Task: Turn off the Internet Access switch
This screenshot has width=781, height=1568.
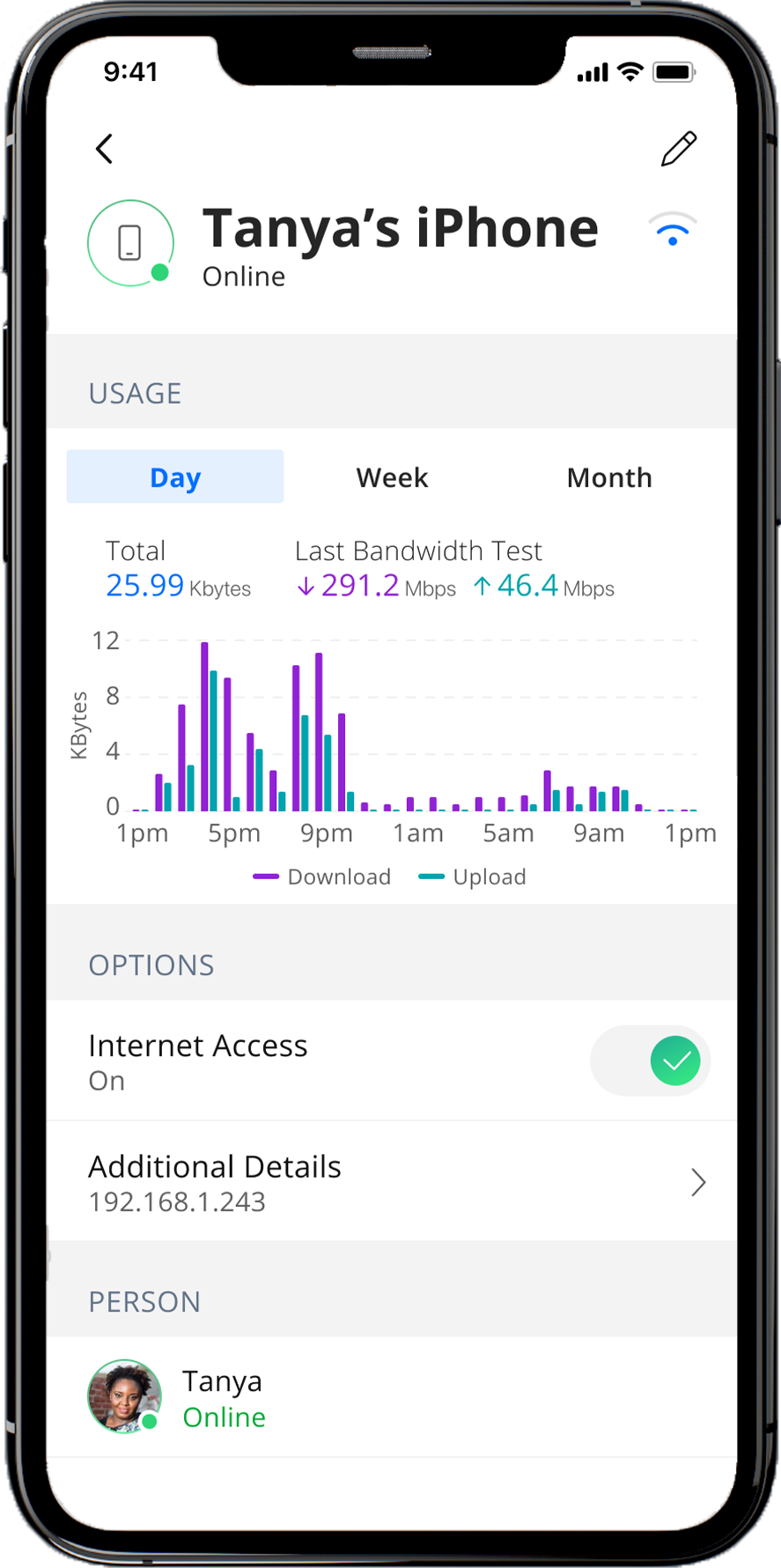Action: coord(651,1061)
